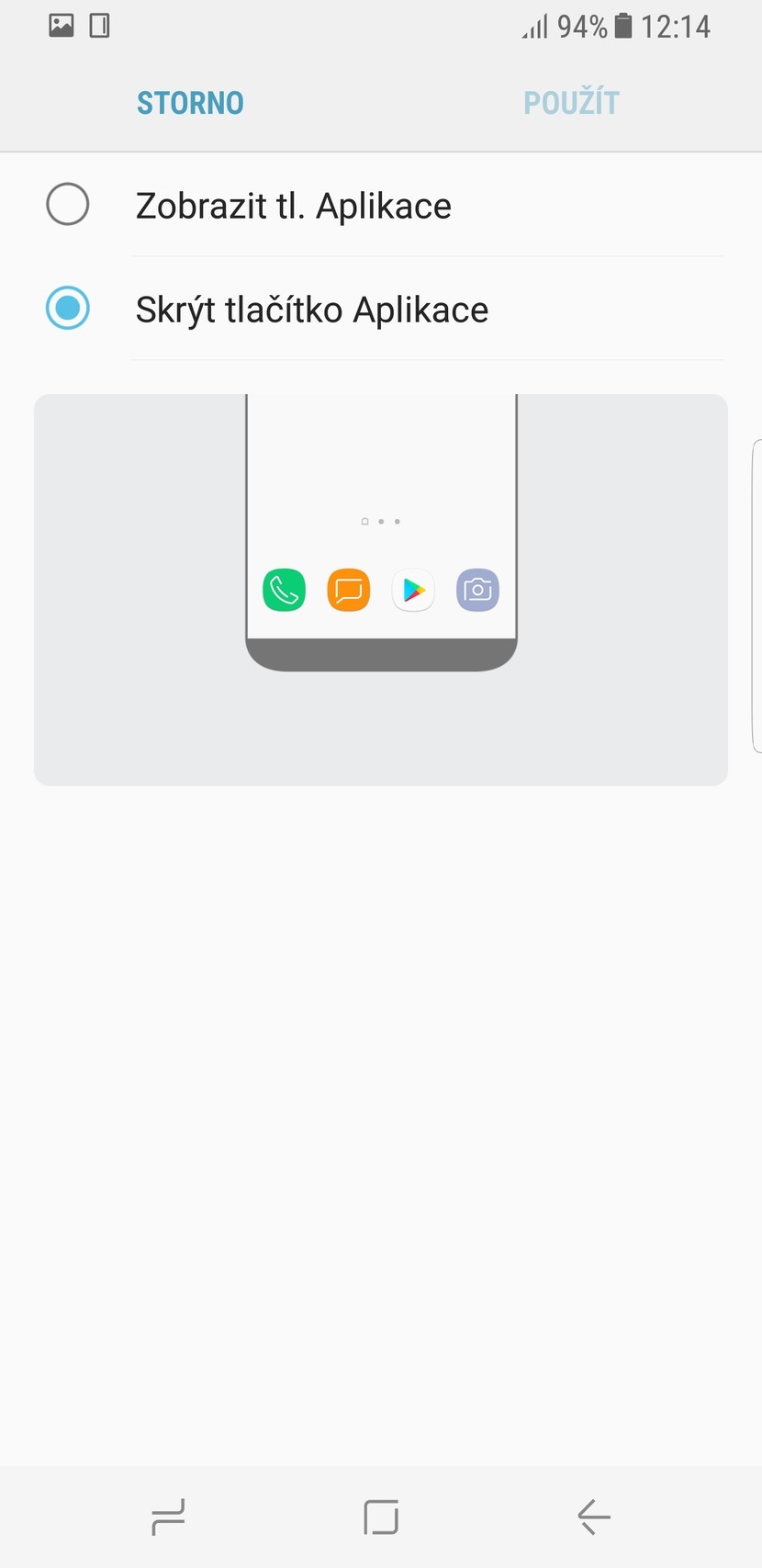Select the "Zobrazit tl. Aplikace" radio button
762x1568 pixels.
coord(67,204)
